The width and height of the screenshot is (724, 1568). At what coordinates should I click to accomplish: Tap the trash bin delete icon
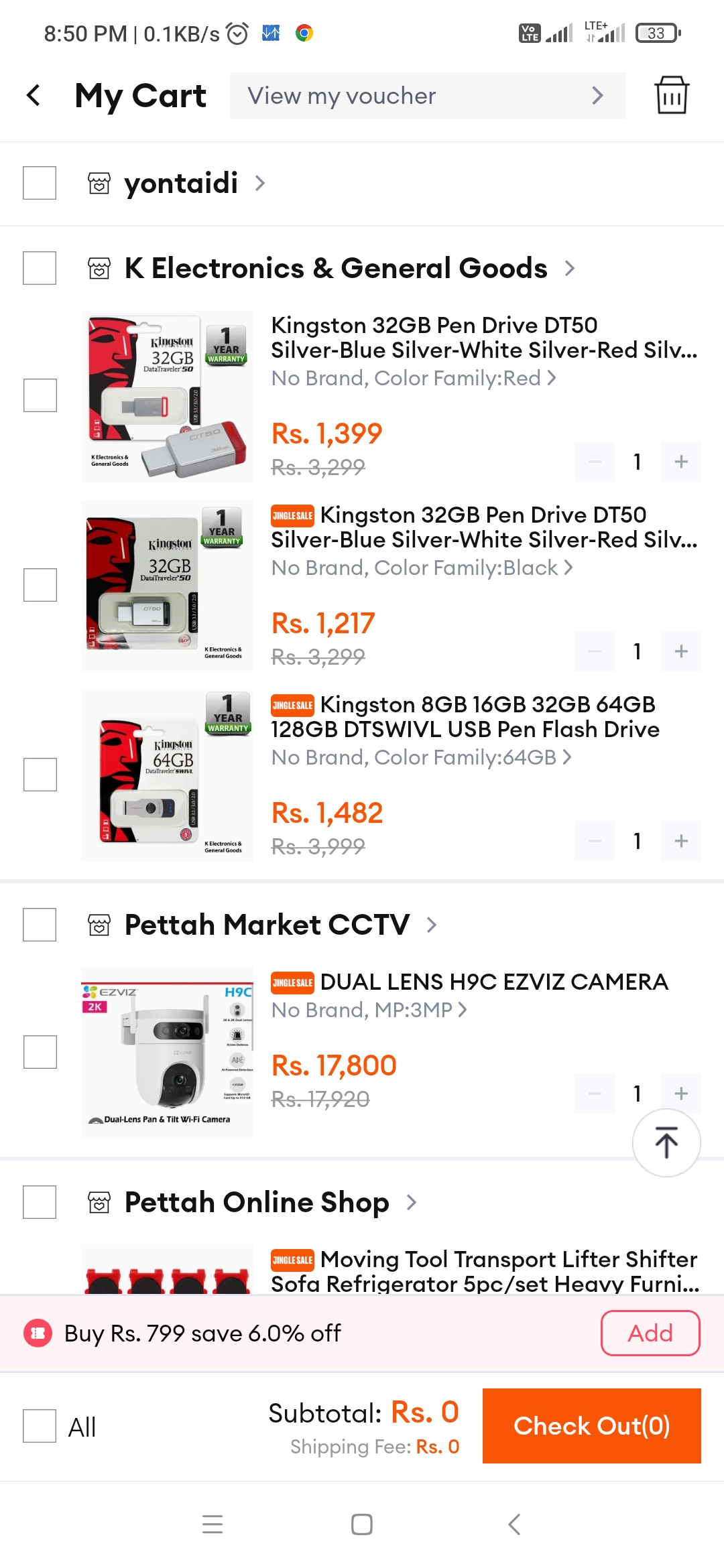(672, 95)
